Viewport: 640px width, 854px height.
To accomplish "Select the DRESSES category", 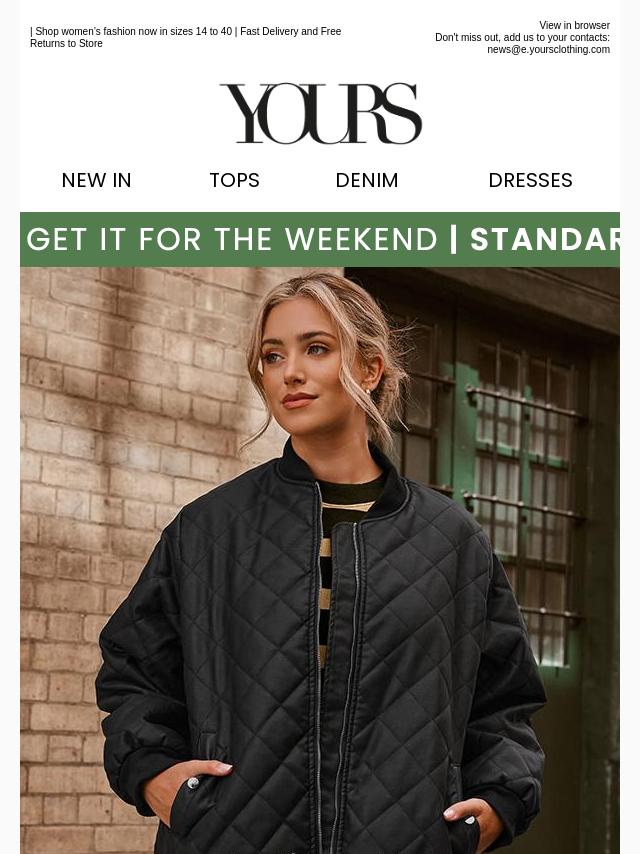I will click(x=530, y=180).
